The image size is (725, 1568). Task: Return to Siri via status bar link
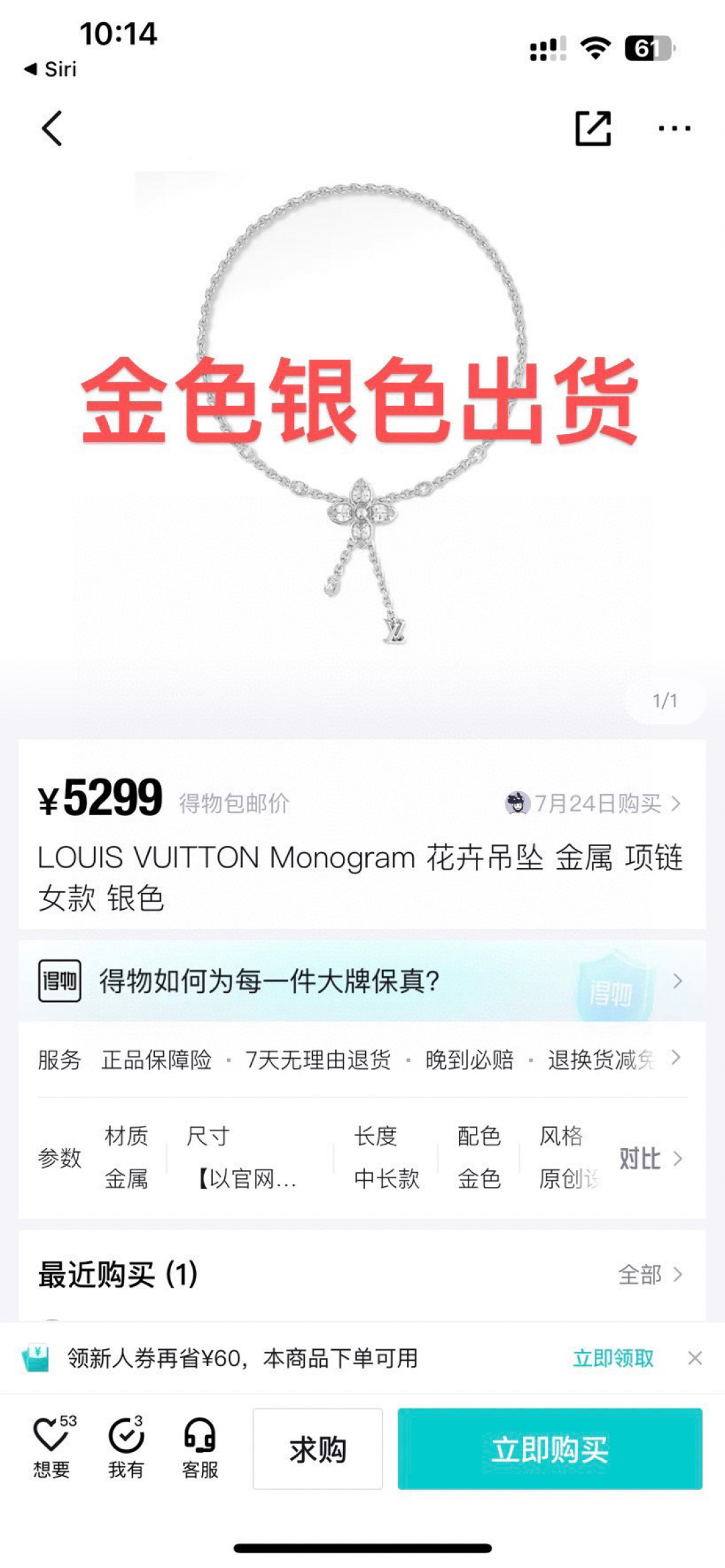[x=50, y=69]
